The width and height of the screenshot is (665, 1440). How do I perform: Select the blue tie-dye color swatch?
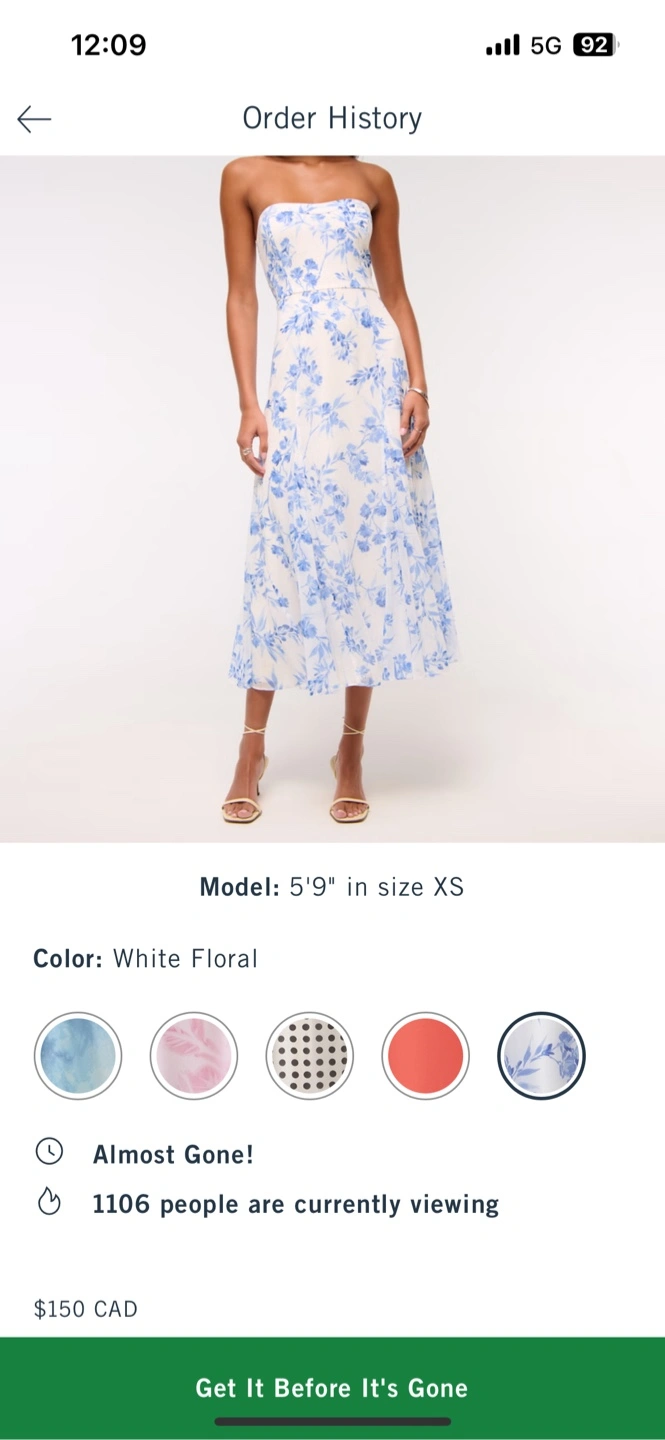(x=78, y=1056)
